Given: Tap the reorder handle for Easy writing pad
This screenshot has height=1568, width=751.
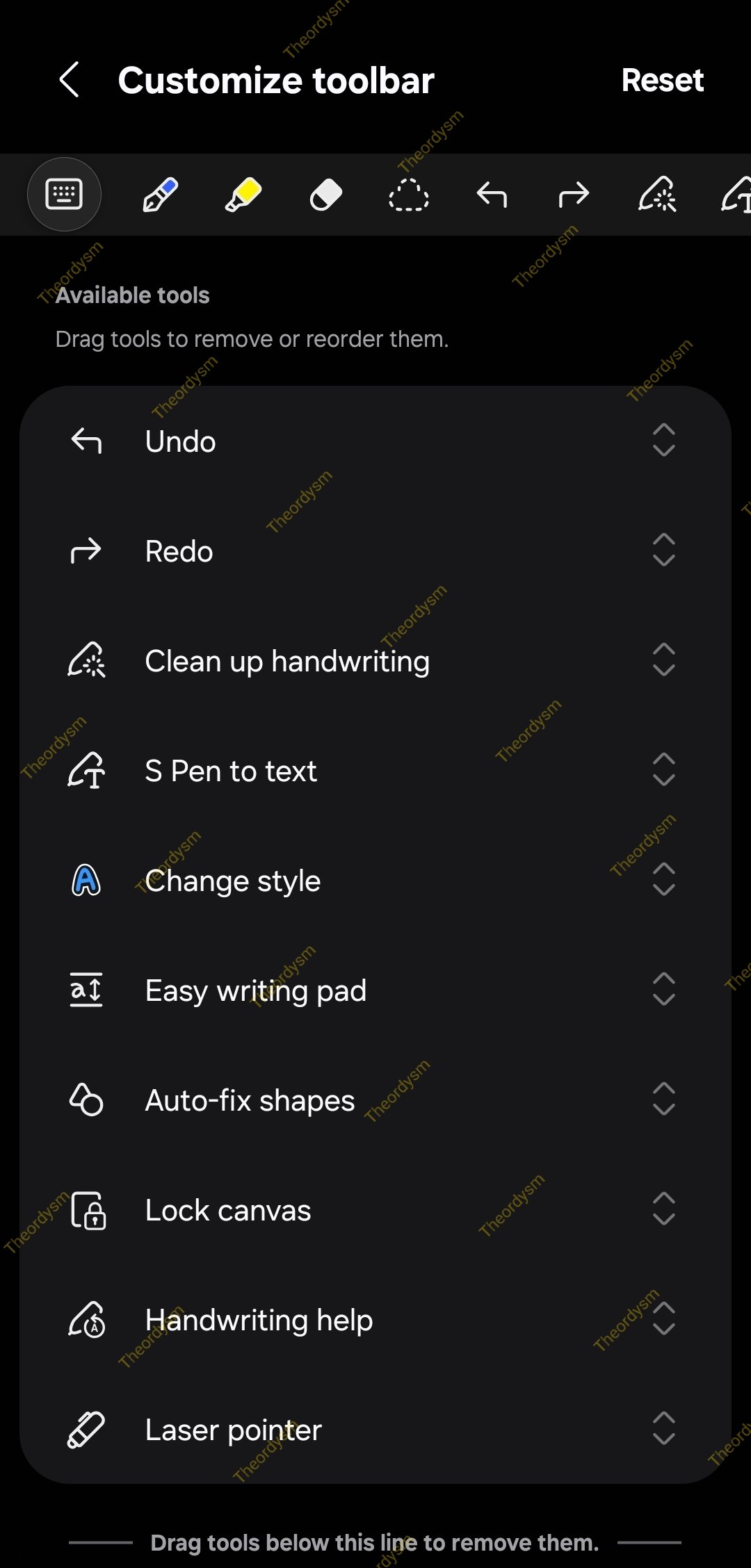Looking at the screenshot, I should pyautogui.click(x=664, y=989).
